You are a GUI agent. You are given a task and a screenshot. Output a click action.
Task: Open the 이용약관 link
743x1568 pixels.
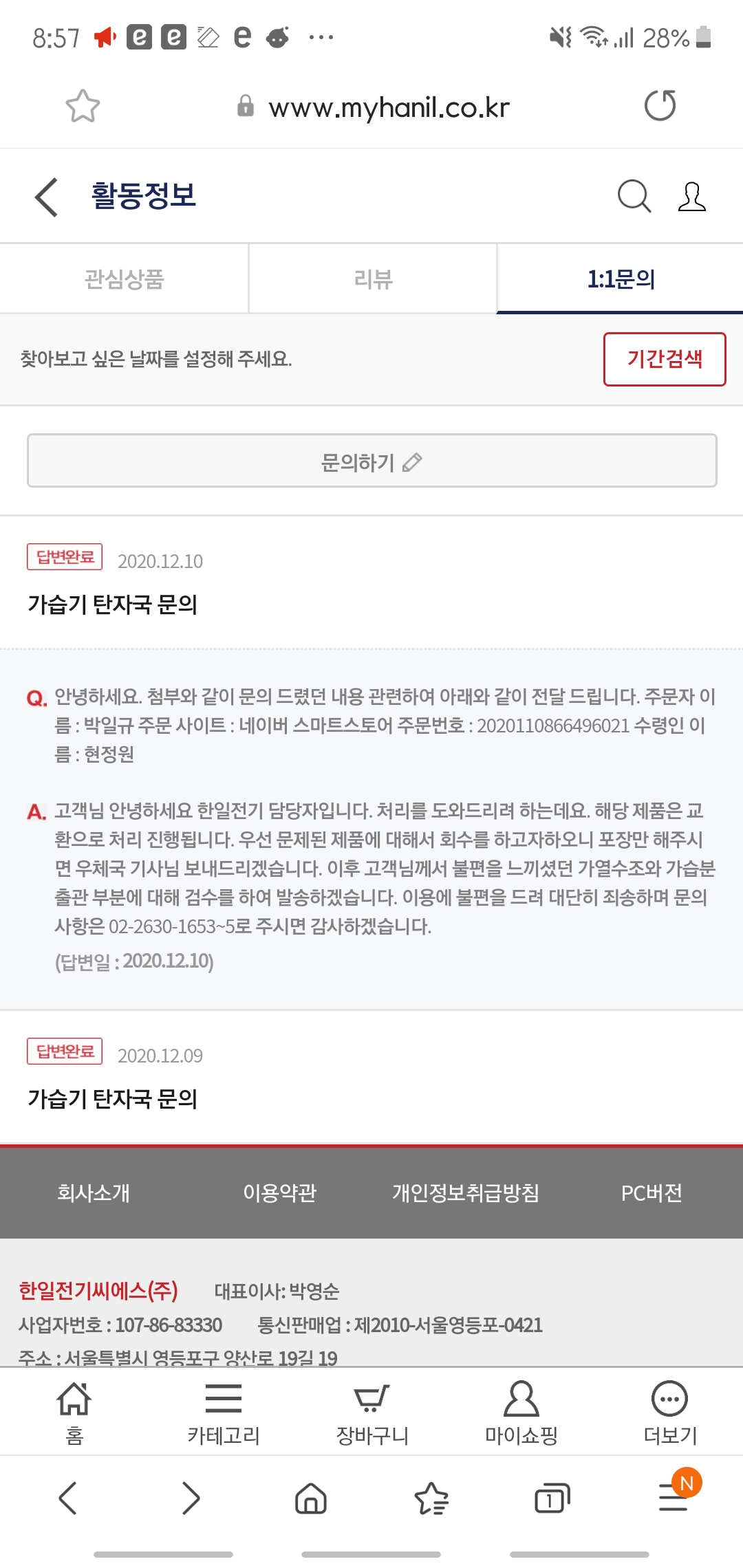pos(279,1193)
